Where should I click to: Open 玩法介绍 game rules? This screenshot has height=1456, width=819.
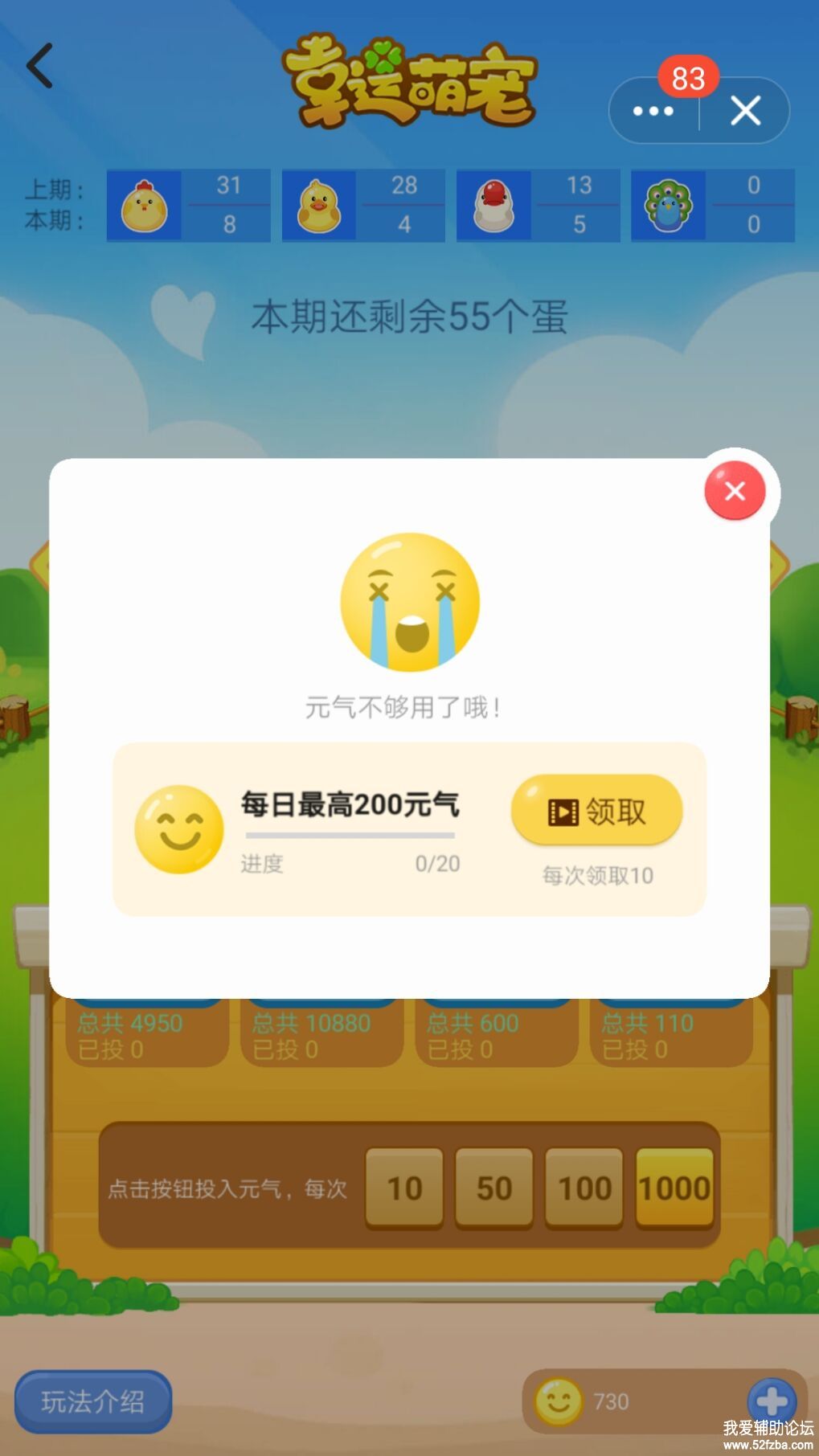[92, 1401]
